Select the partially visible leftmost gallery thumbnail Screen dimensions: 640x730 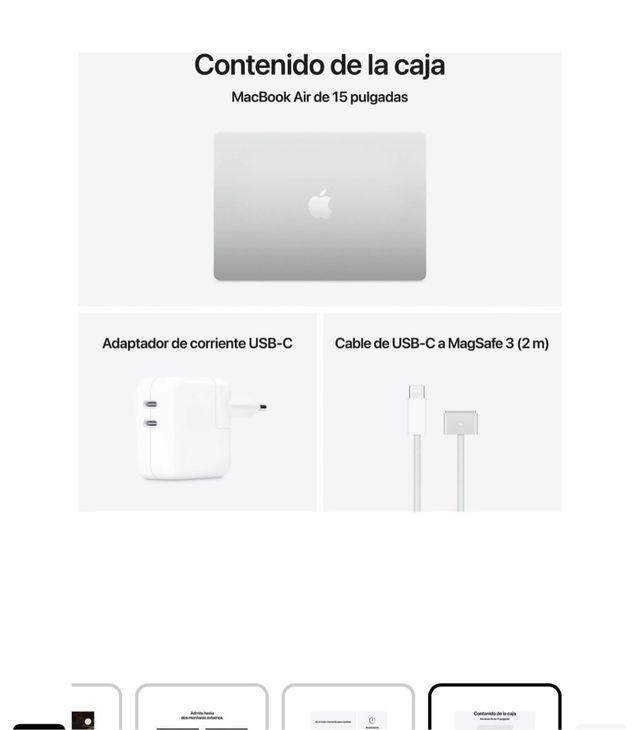(96, 709)
